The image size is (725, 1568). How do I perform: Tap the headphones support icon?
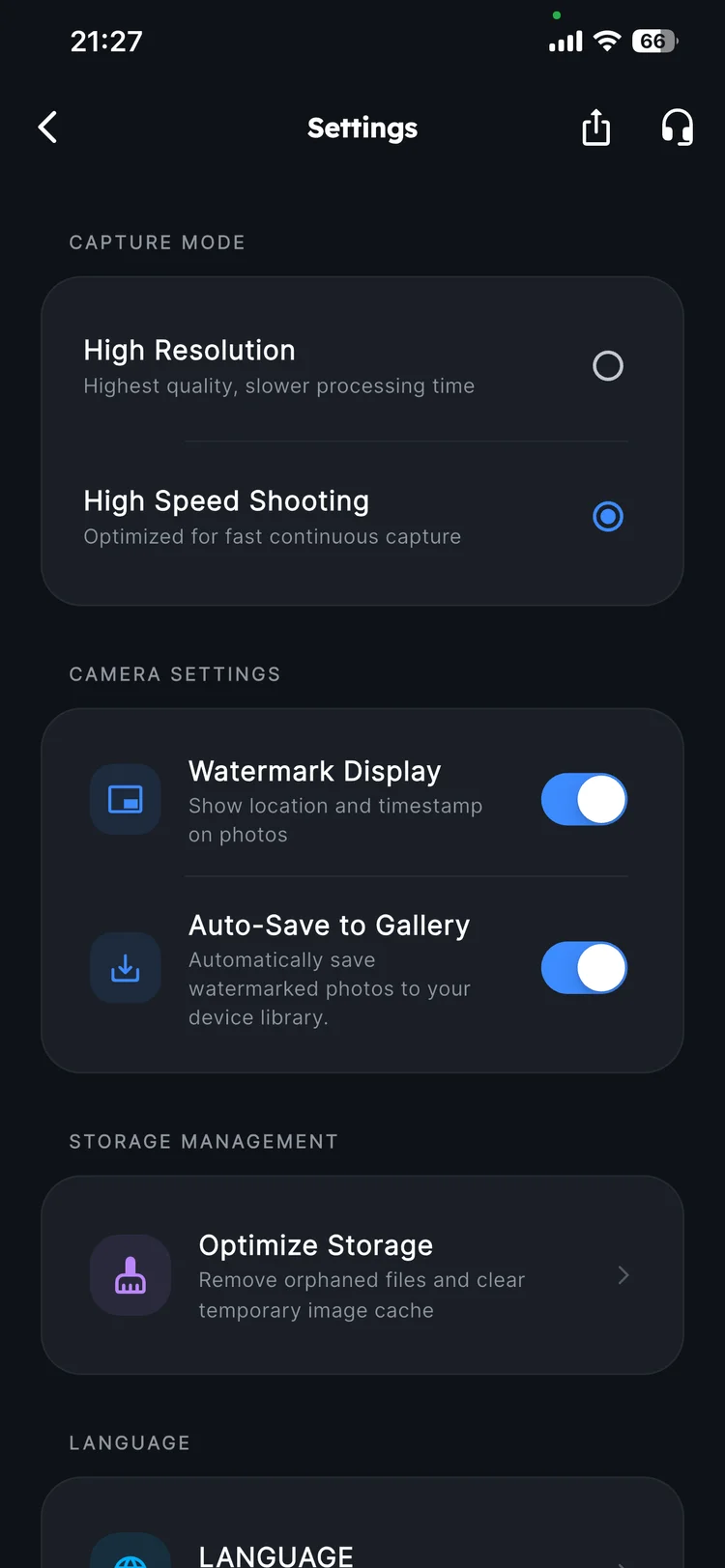677,127
